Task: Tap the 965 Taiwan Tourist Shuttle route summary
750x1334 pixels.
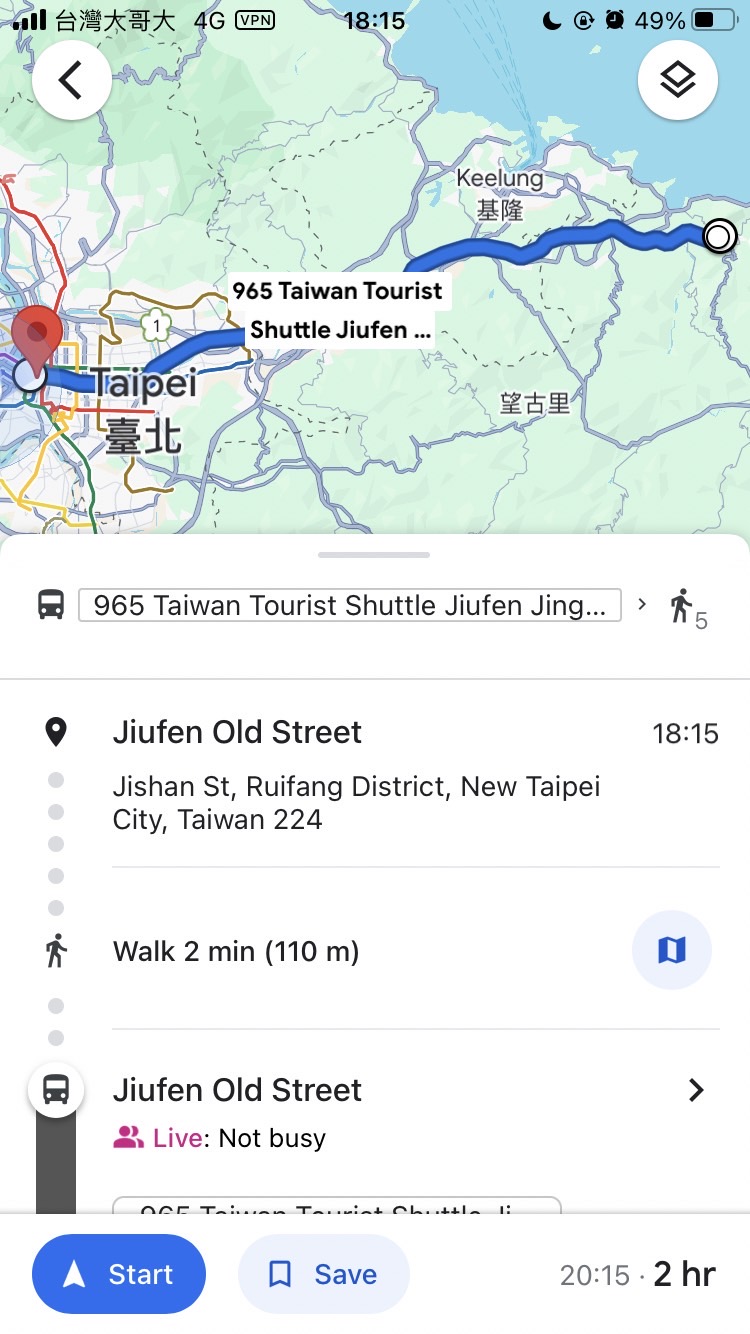Action: click(x=350, y=605)
